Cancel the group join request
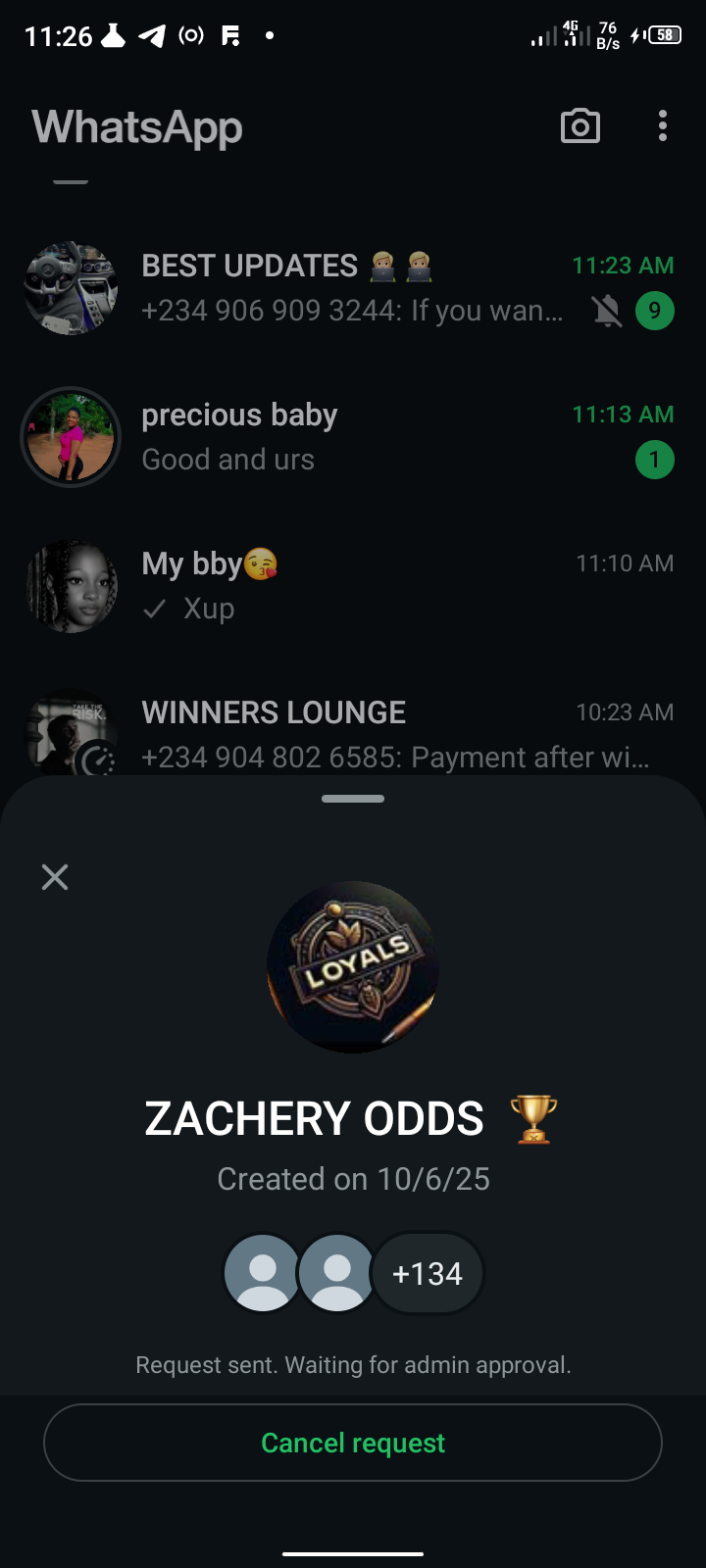 tap(353, 1443)
